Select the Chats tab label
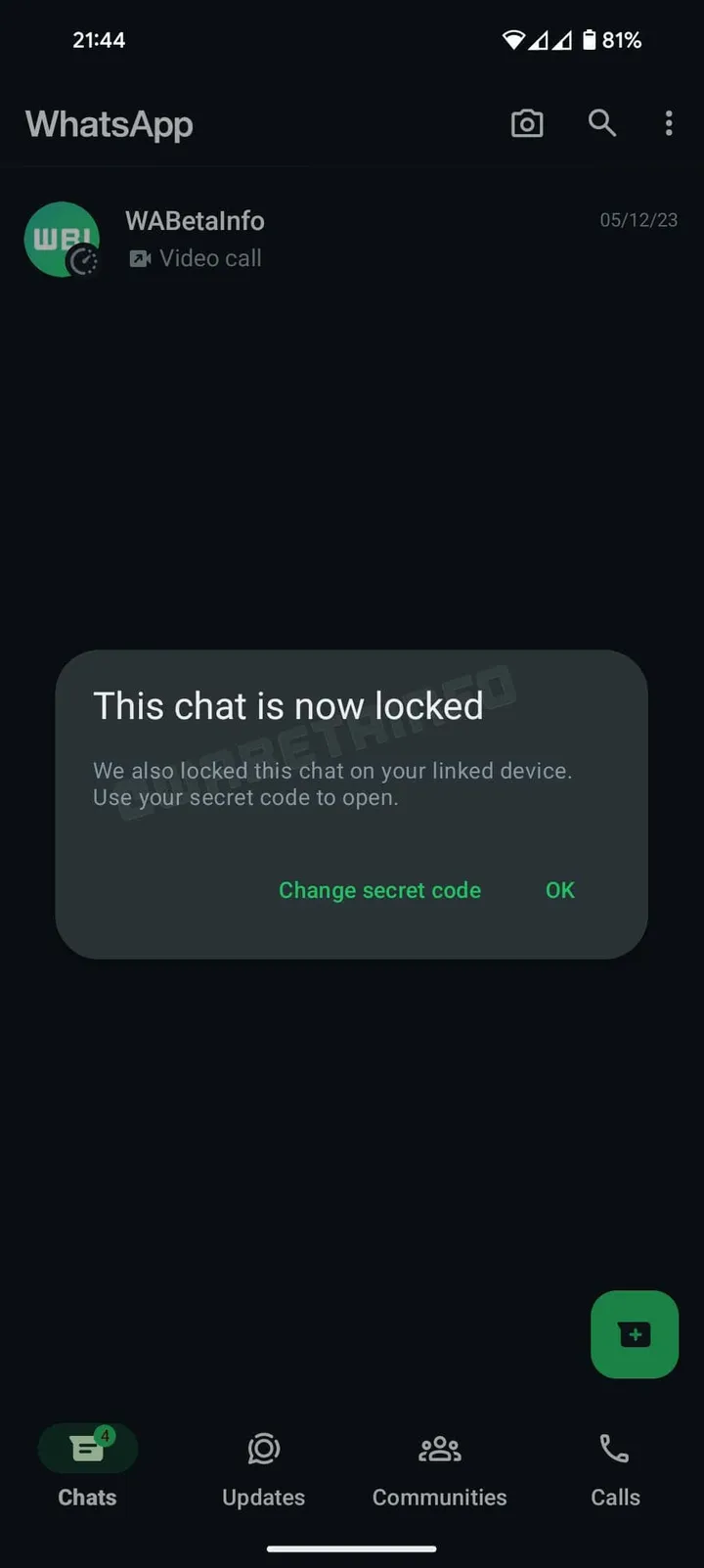This screenshot has width=704, height=1568. [x=87, y=1497]
